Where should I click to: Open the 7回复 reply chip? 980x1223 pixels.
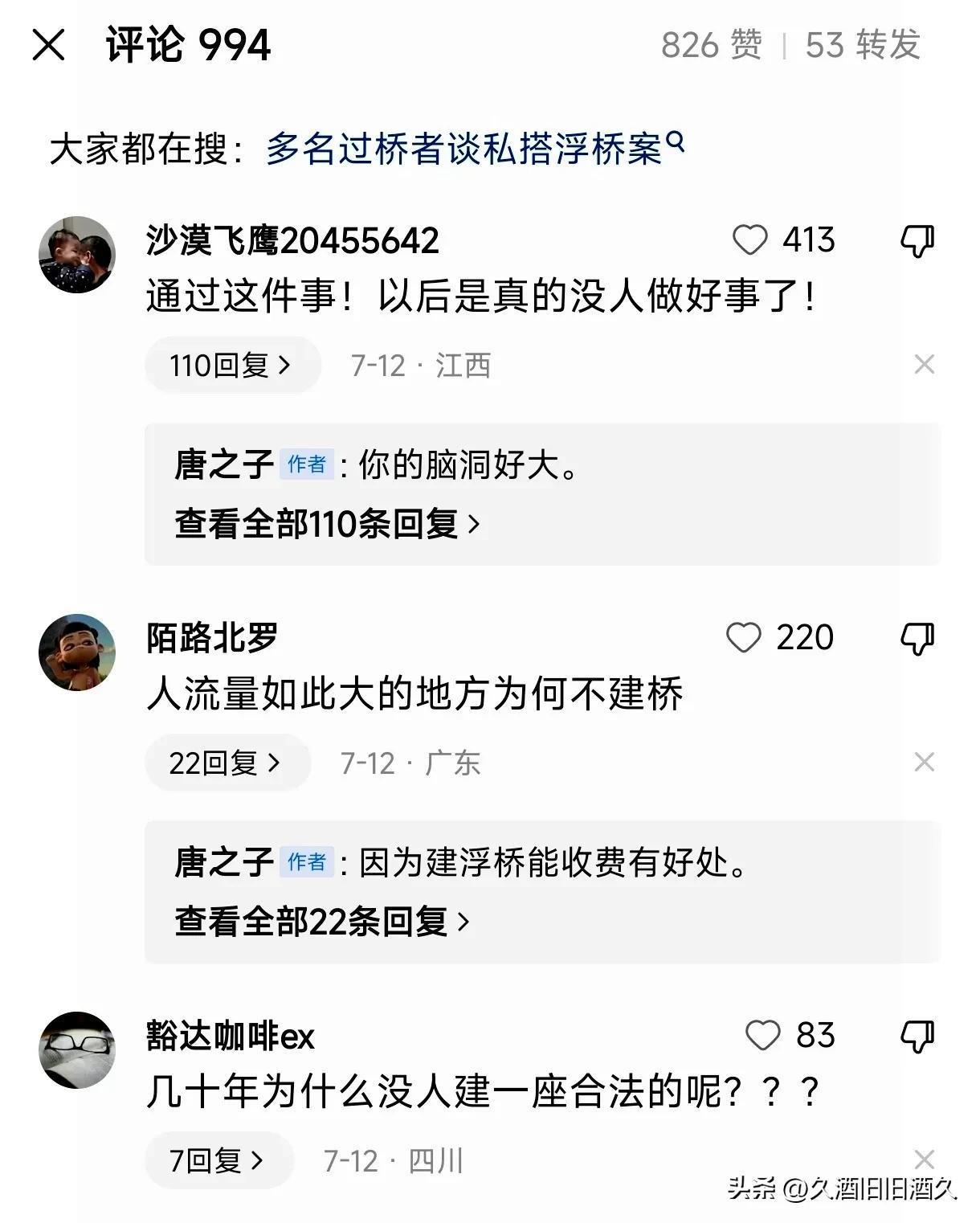(218, 1160)
